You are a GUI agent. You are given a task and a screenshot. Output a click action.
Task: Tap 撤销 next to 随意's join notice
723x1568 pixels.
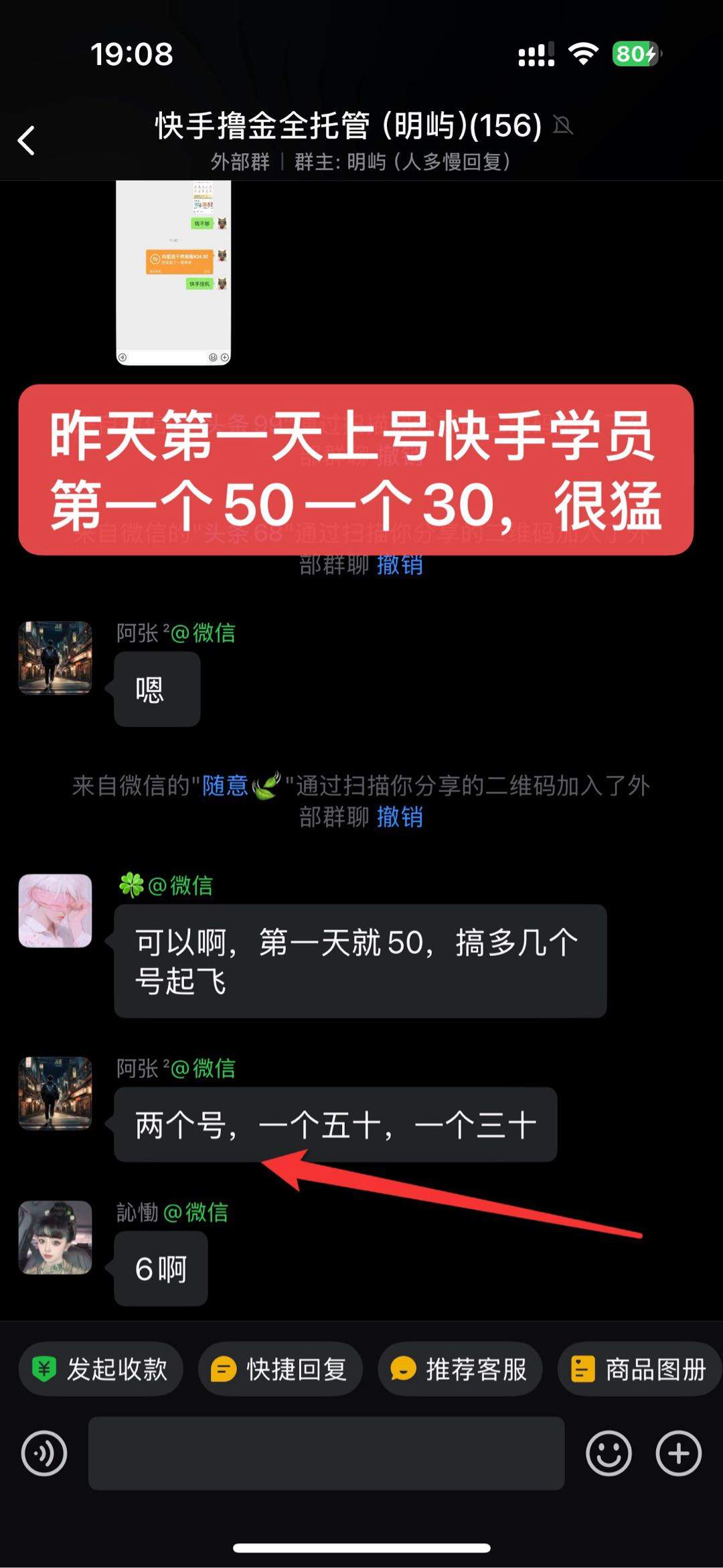pyautogui.click(x=400, y=817)
